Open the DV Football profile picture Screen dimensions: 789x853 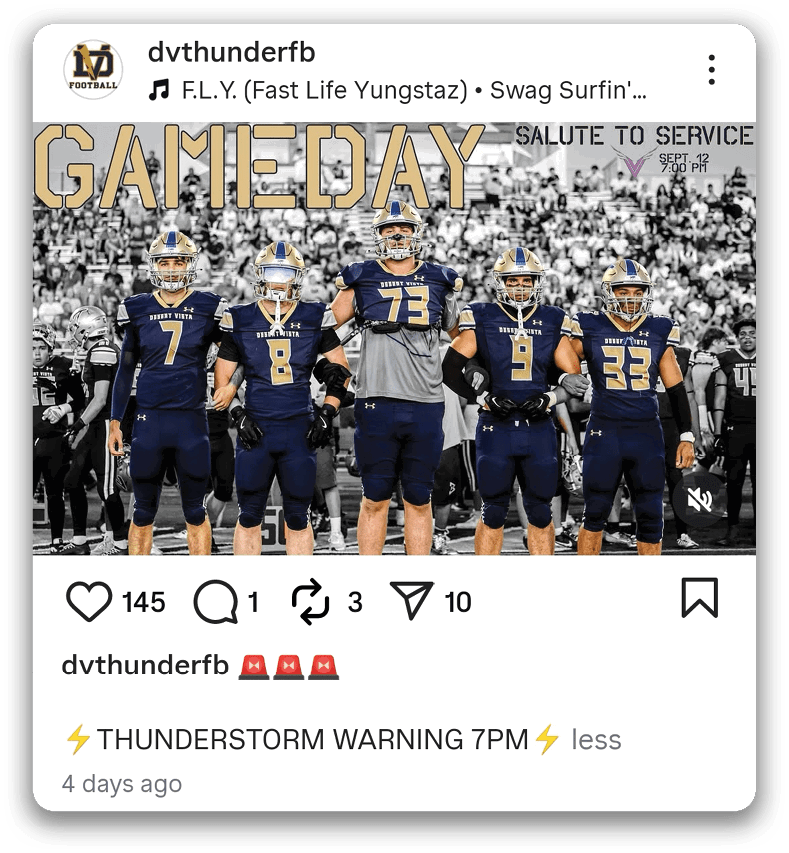coord(93,70)
